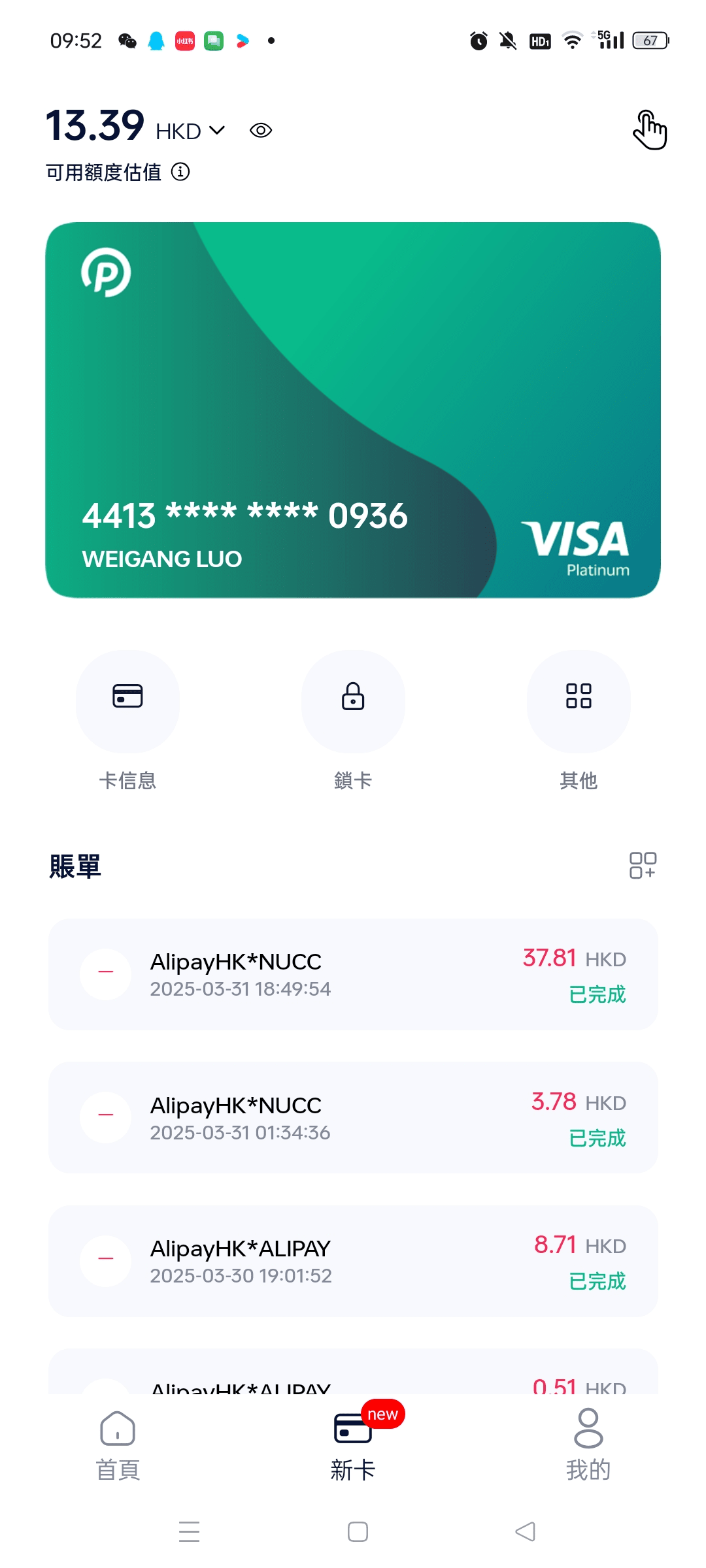Open the system recent apps menu
The width and height of the screenshot is (706, 1568).
(189, 1531)
